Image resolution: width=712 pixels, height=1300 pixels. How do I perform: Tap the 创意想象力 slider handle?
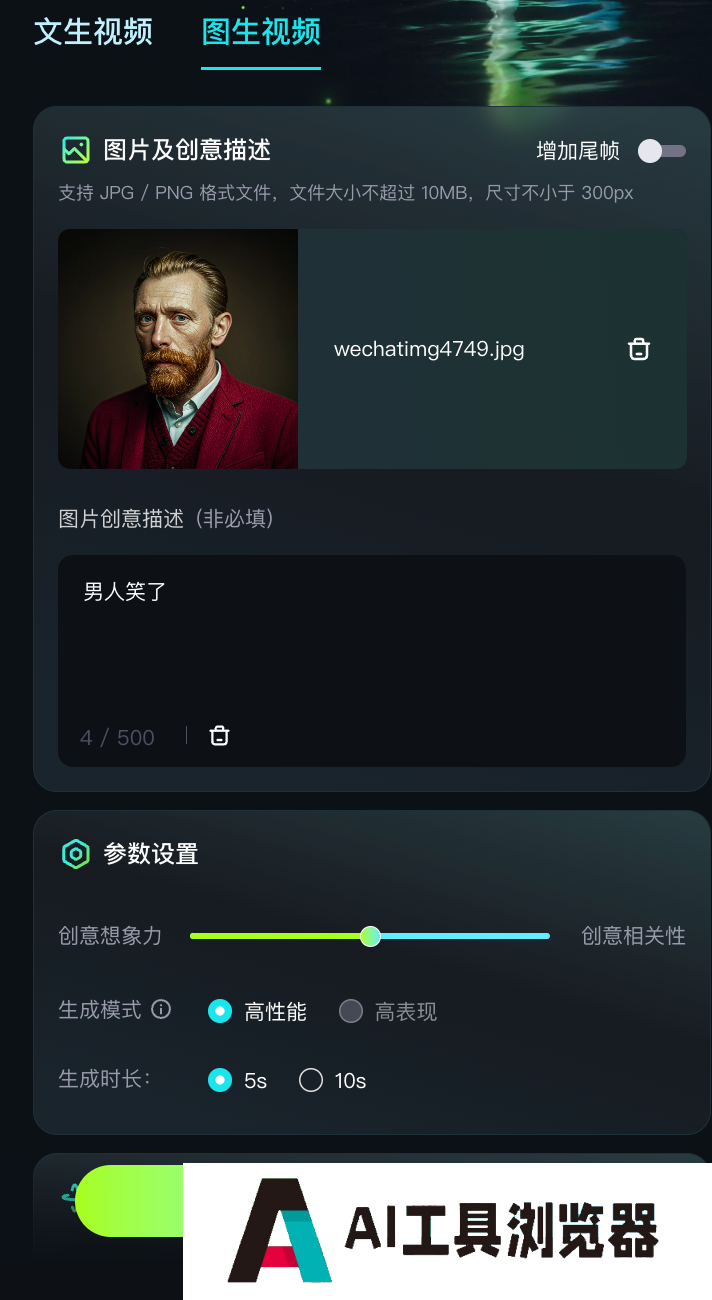point(370,936)
